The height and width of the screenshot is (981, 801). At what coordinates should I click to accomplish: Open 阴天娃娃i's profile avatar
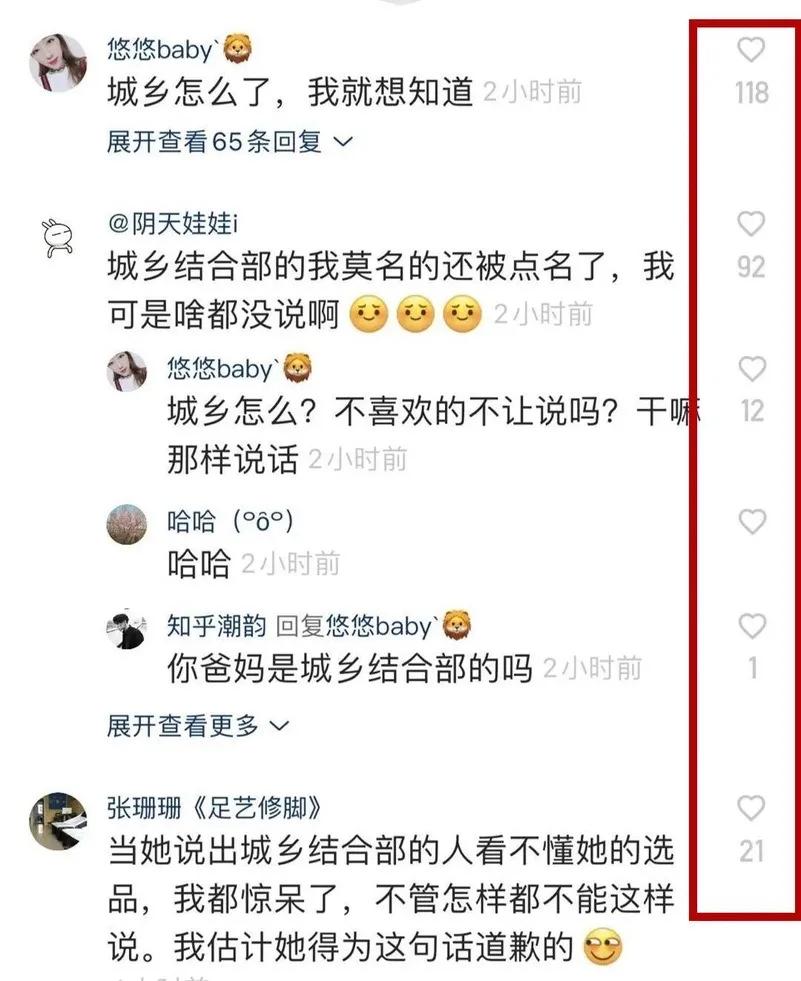[52, 238]
